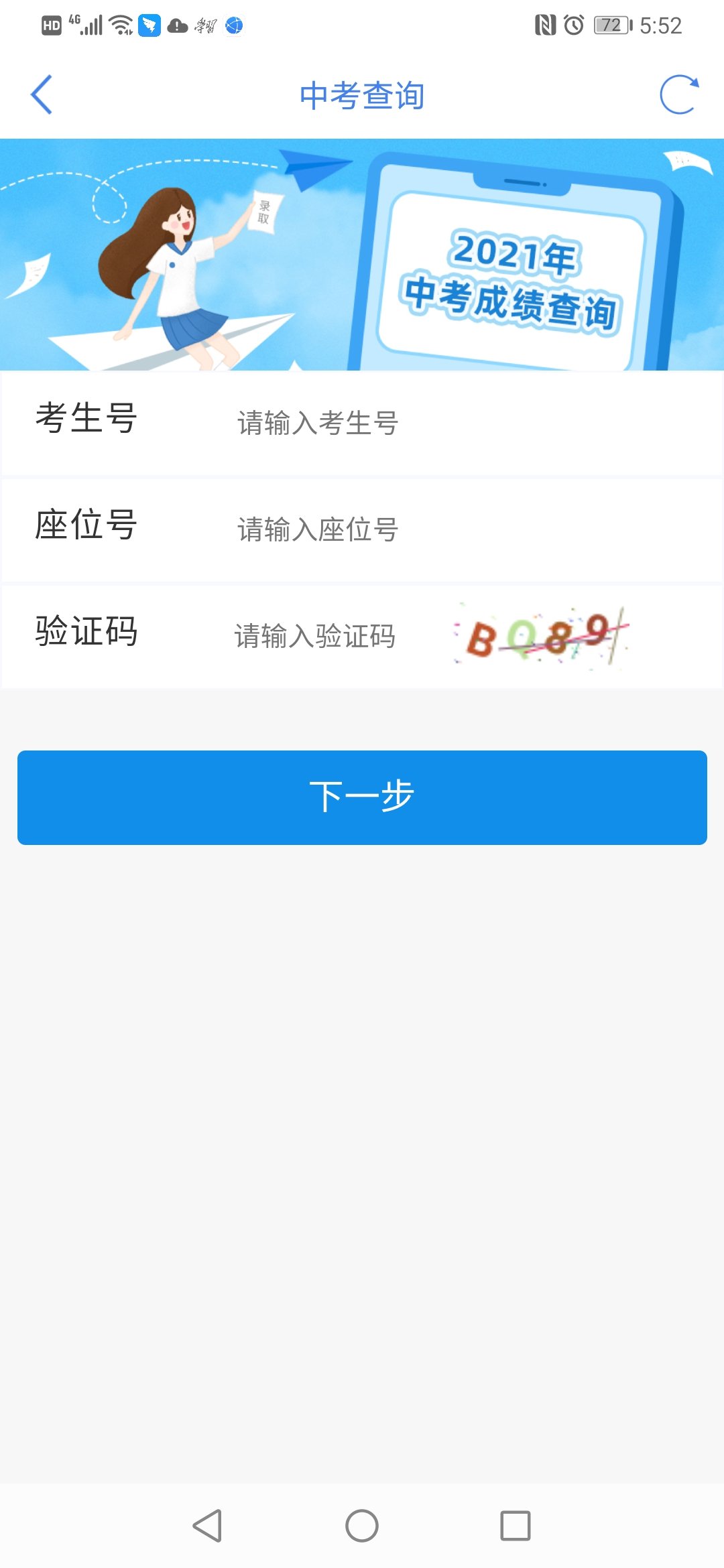Open recent apps from the navigation bar
Viewport: 724px width, 1568px height.
coord(516,1526)
